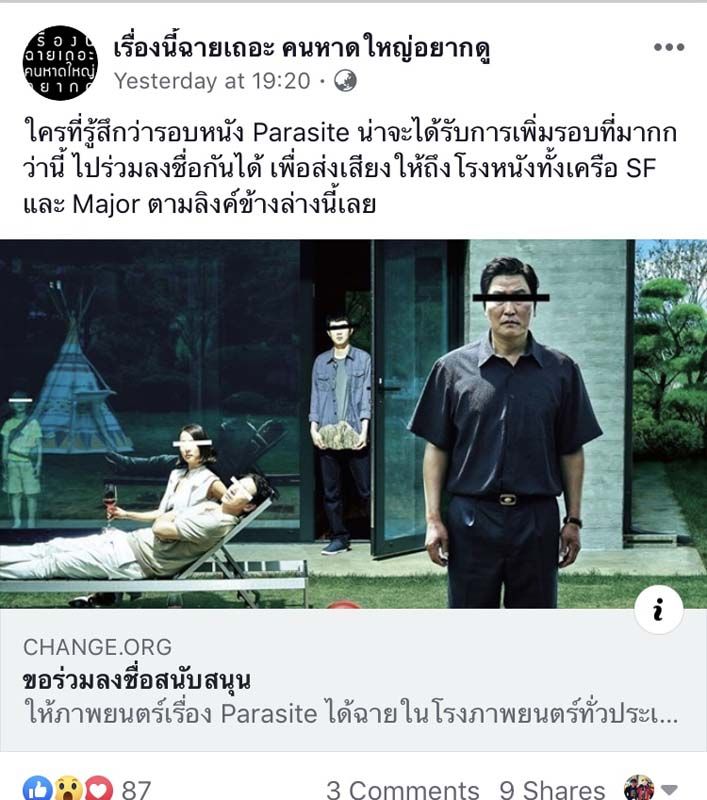The height and width of the screenshot is (800, 707).
Task: Open the Parasite link preview image
Action: [353, 423]
